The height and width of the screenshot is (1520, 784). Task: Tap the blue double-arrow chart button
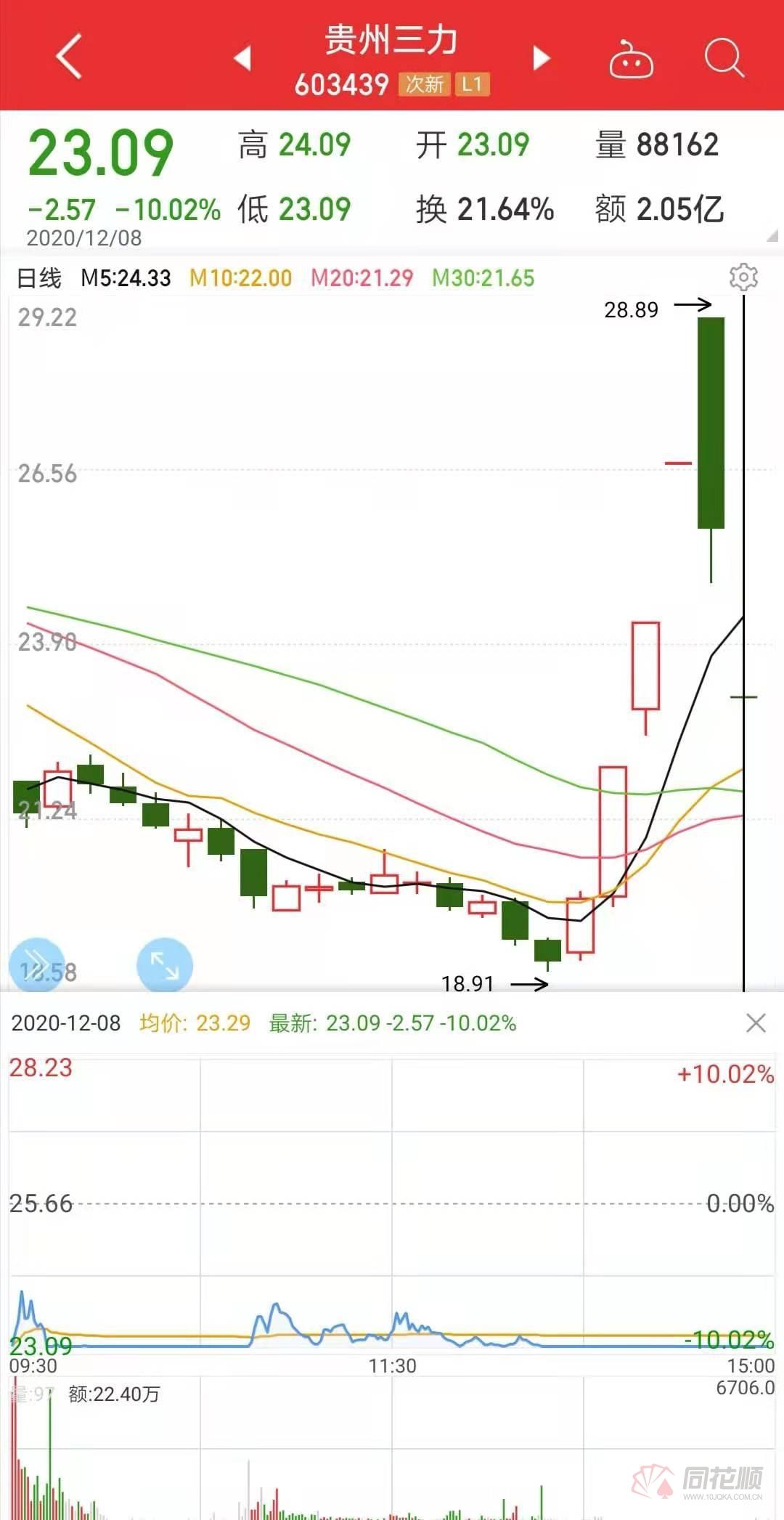point(37,964)
